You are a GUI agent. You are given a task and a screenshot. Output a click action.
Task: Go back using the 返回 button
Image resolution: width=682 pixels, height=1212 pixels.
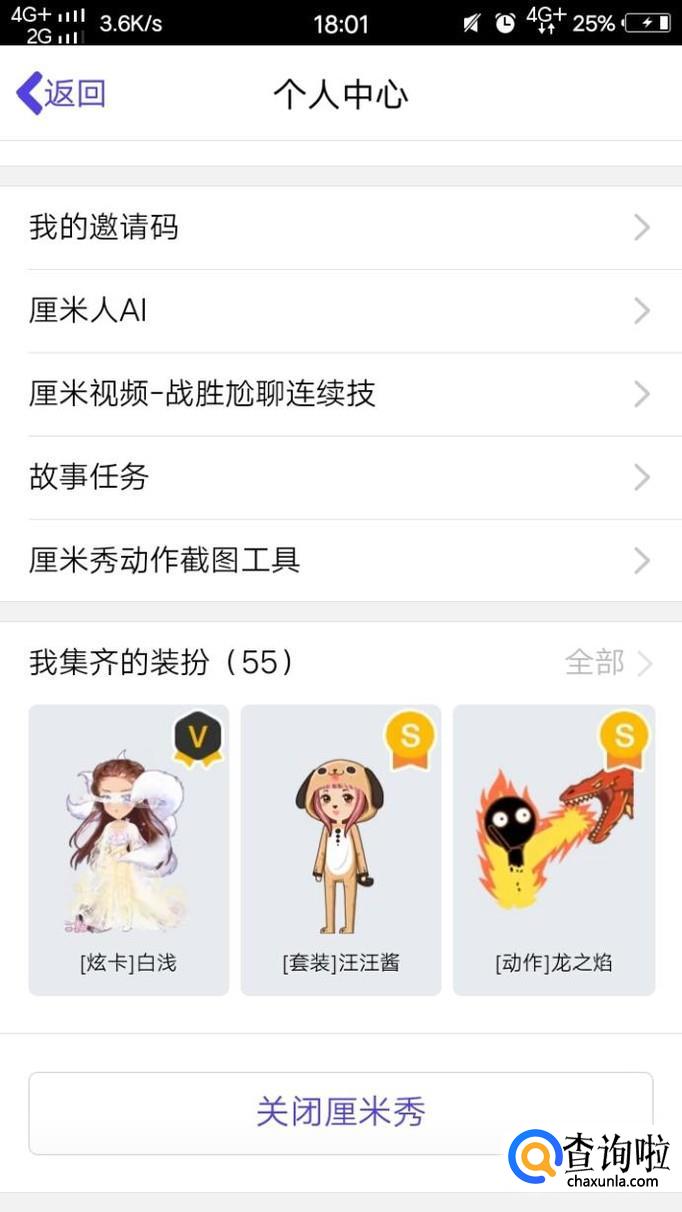(x=62, y=94)
